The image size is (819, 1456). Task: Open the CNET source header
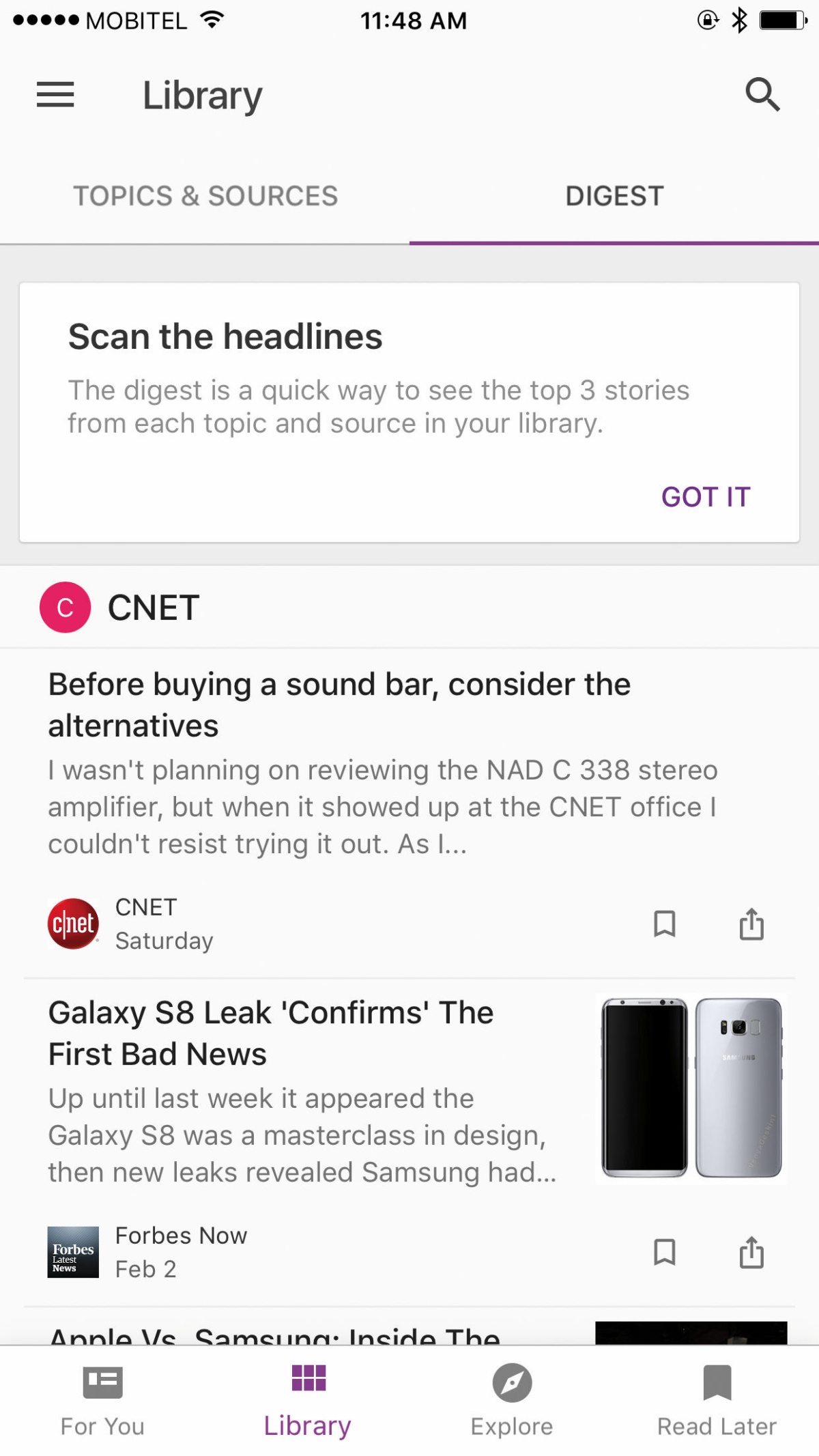point(409,607)
